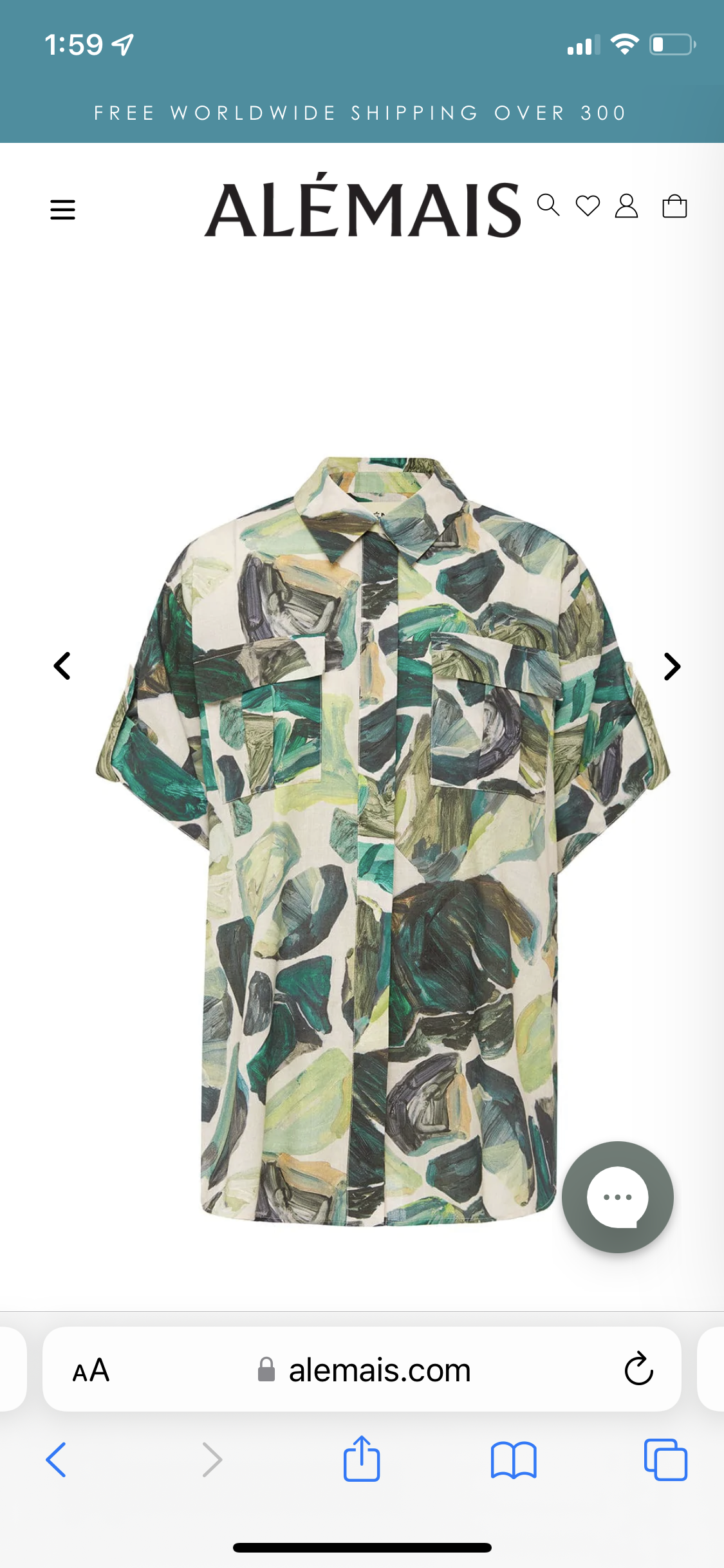Open the hamburger navigation menu
The height and width of the screenshot is (1568, 724).
coord(62,209)
